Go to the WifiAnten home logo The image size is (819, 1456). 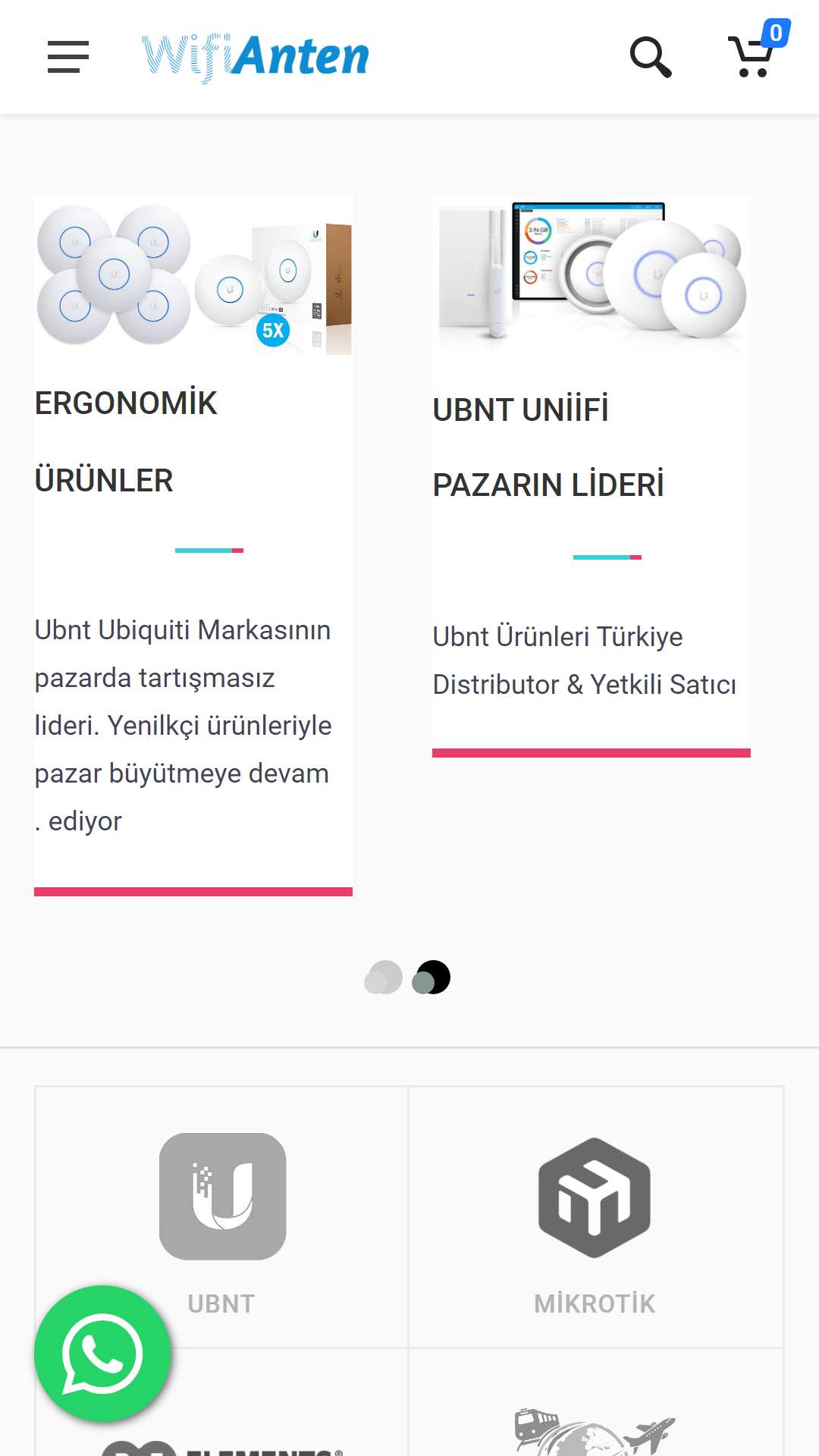tap(255, 57)
